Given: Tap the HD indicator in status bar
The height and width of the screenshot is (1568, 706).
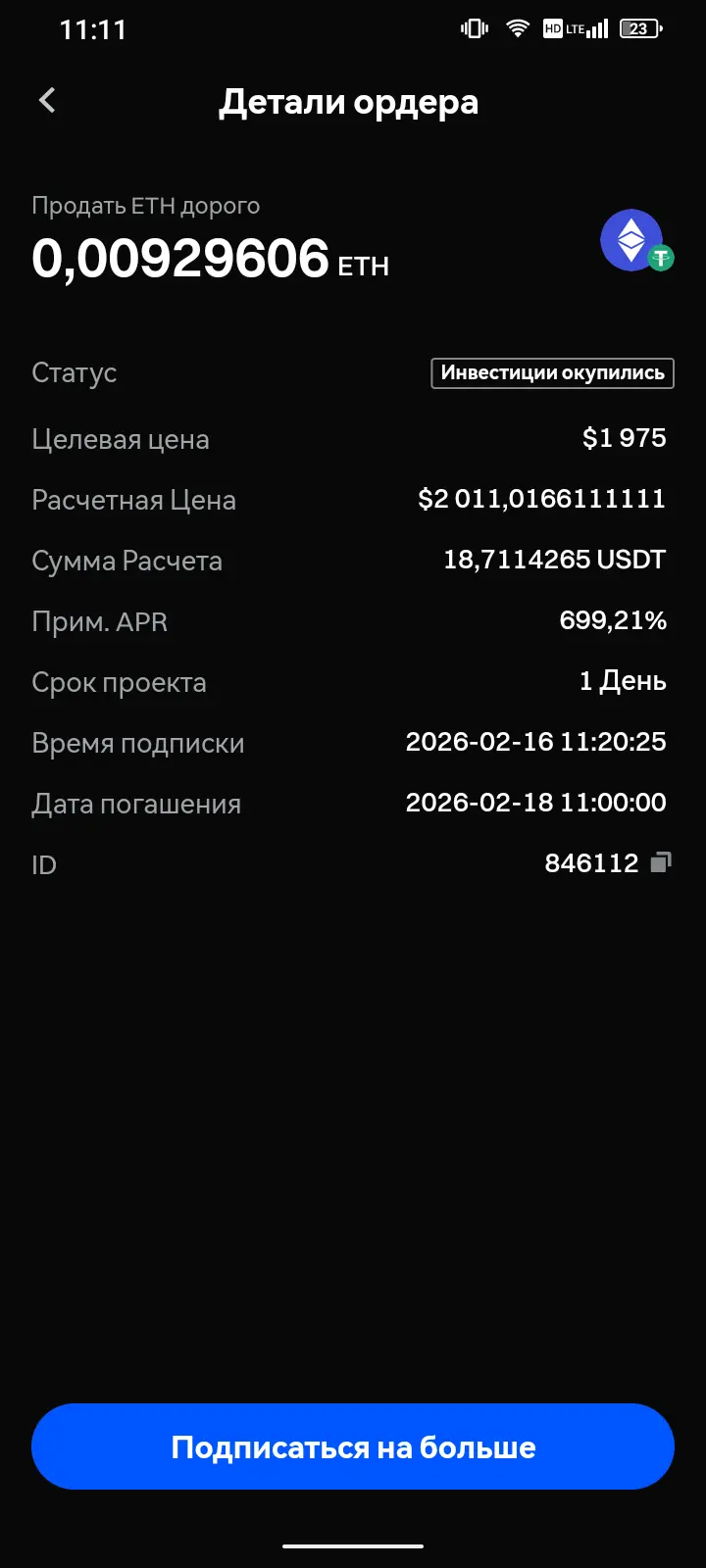Looking at the screenshot, I should pos(551,28).
